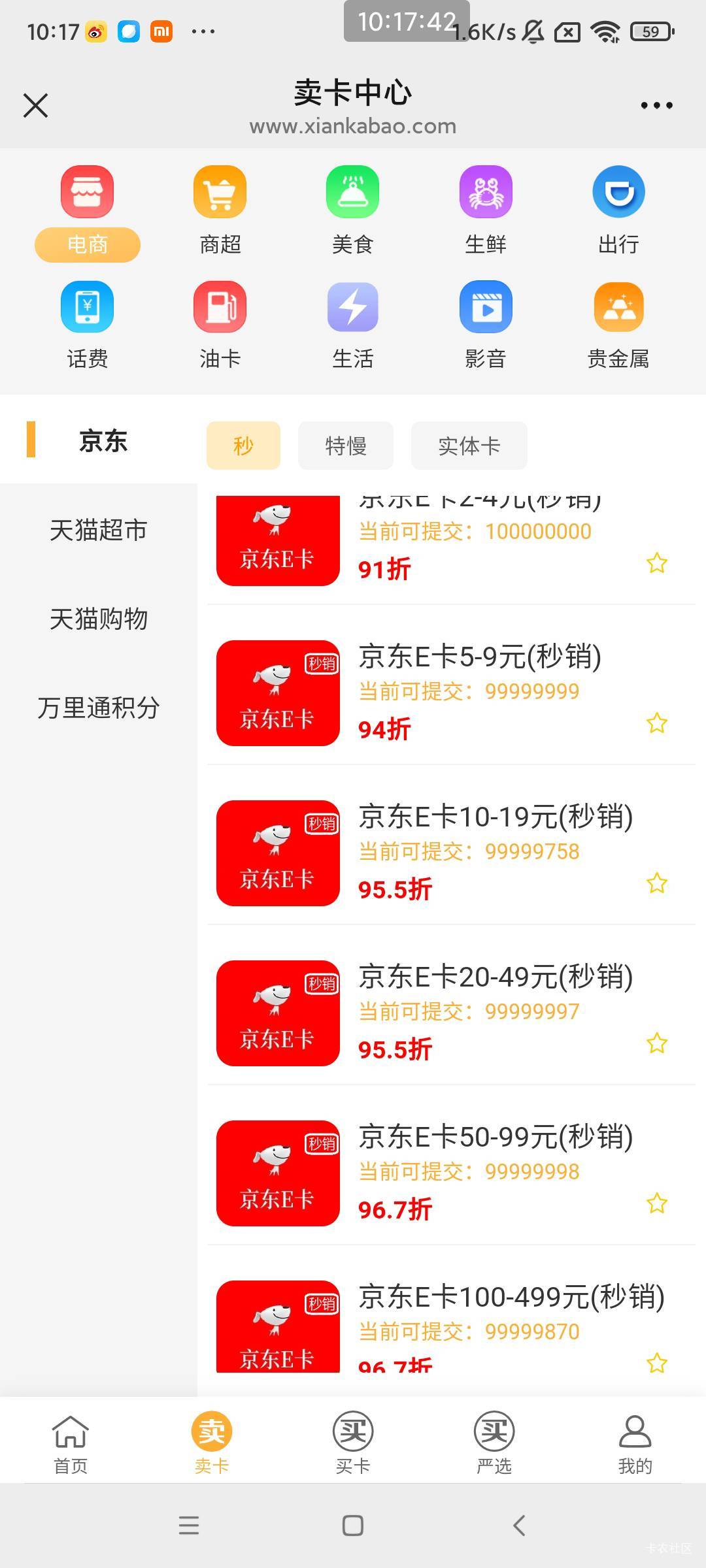Open the three-dot overflow menu

click(656, 105)
